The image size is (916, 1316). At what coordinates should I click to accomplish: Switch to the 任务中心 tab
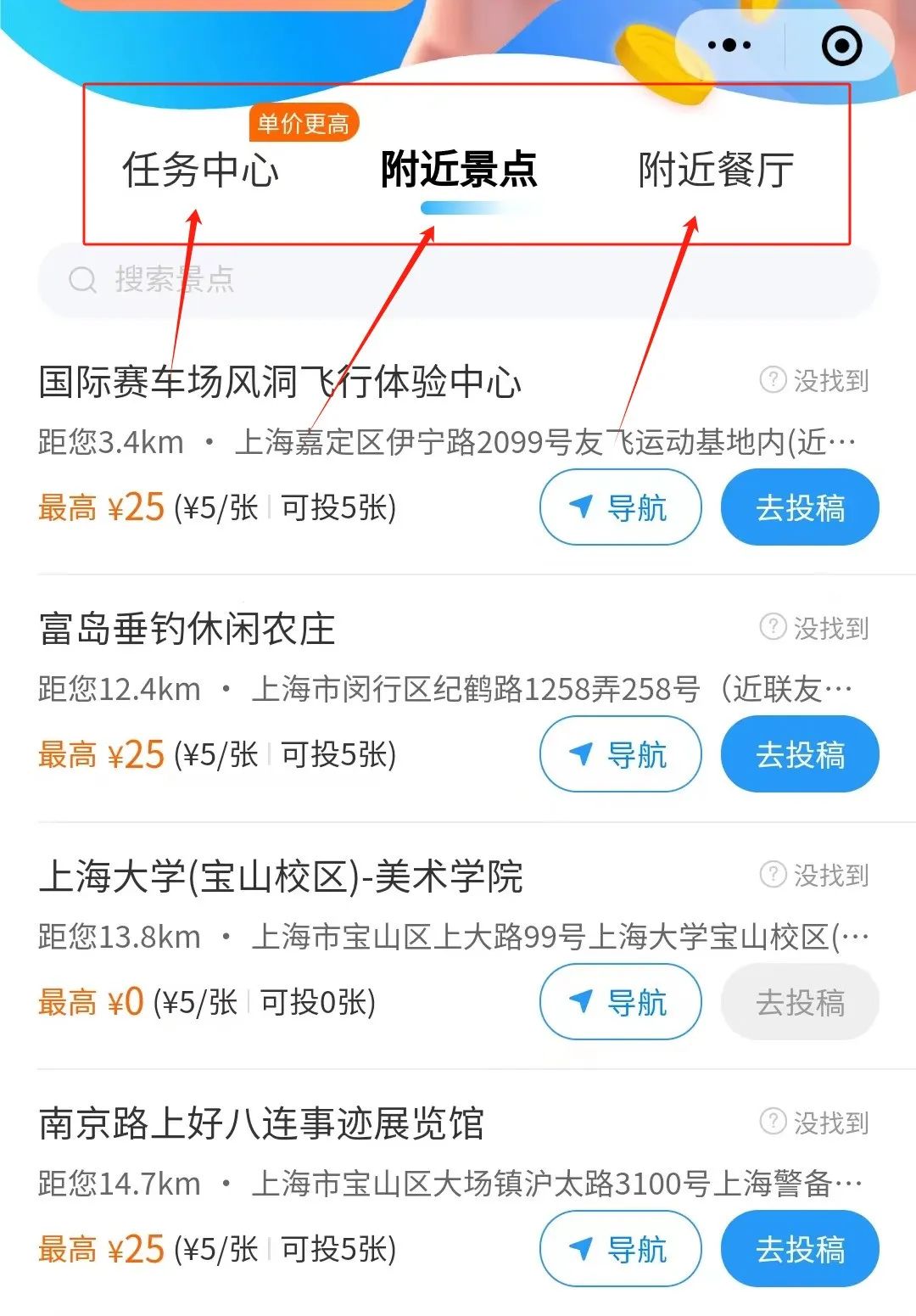200,169
